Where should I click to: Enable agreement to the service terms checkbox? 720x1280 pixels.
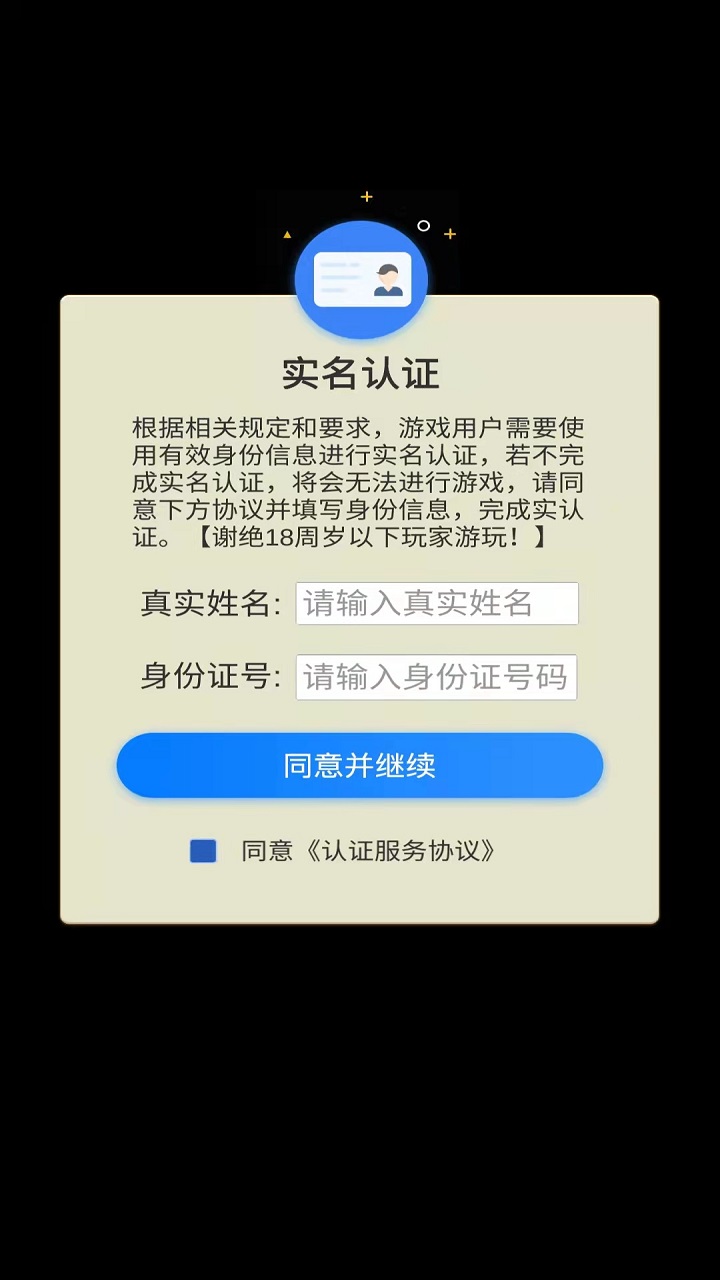(x=203, y=851)
